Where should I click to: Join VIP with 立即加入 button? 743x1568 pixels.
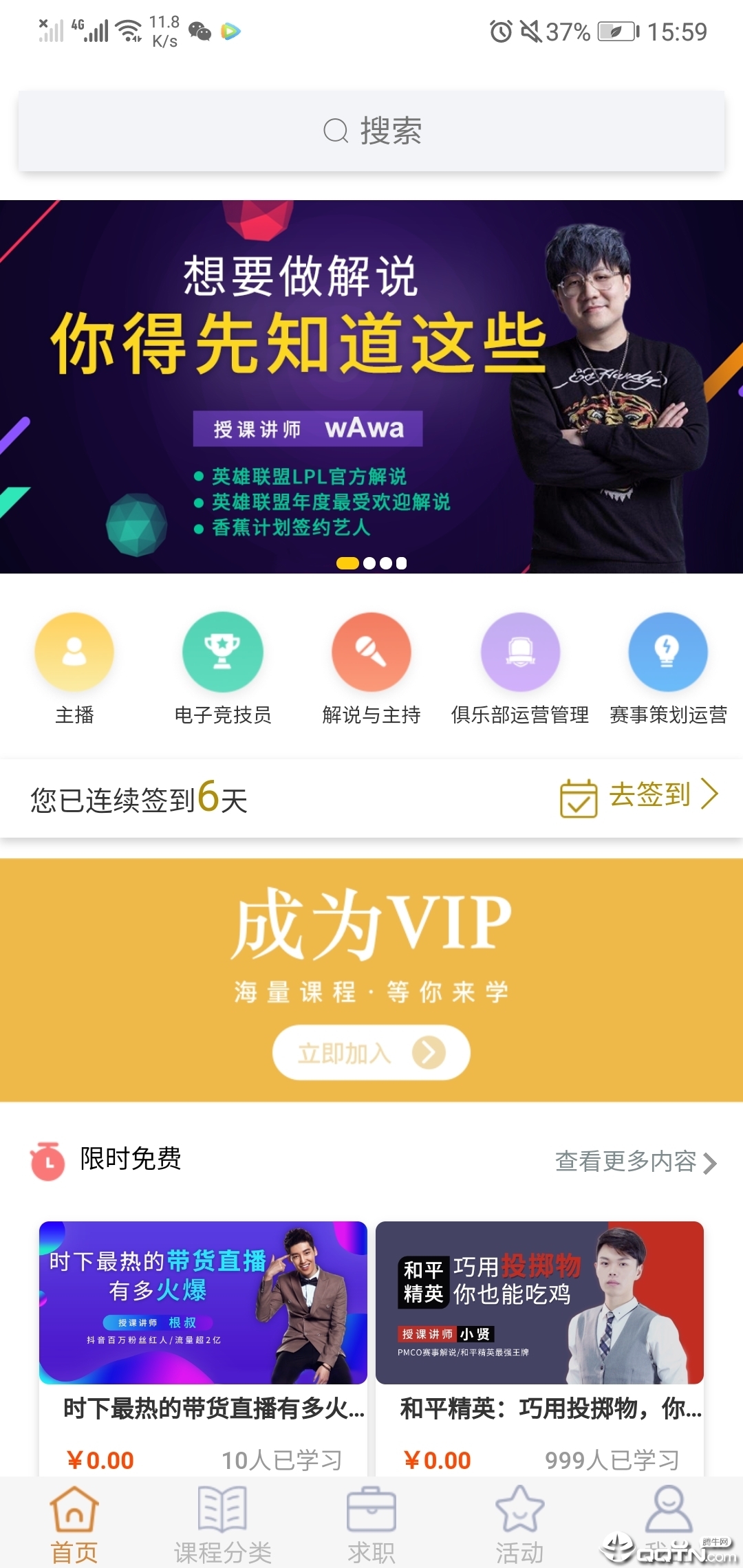point(371,1052)
